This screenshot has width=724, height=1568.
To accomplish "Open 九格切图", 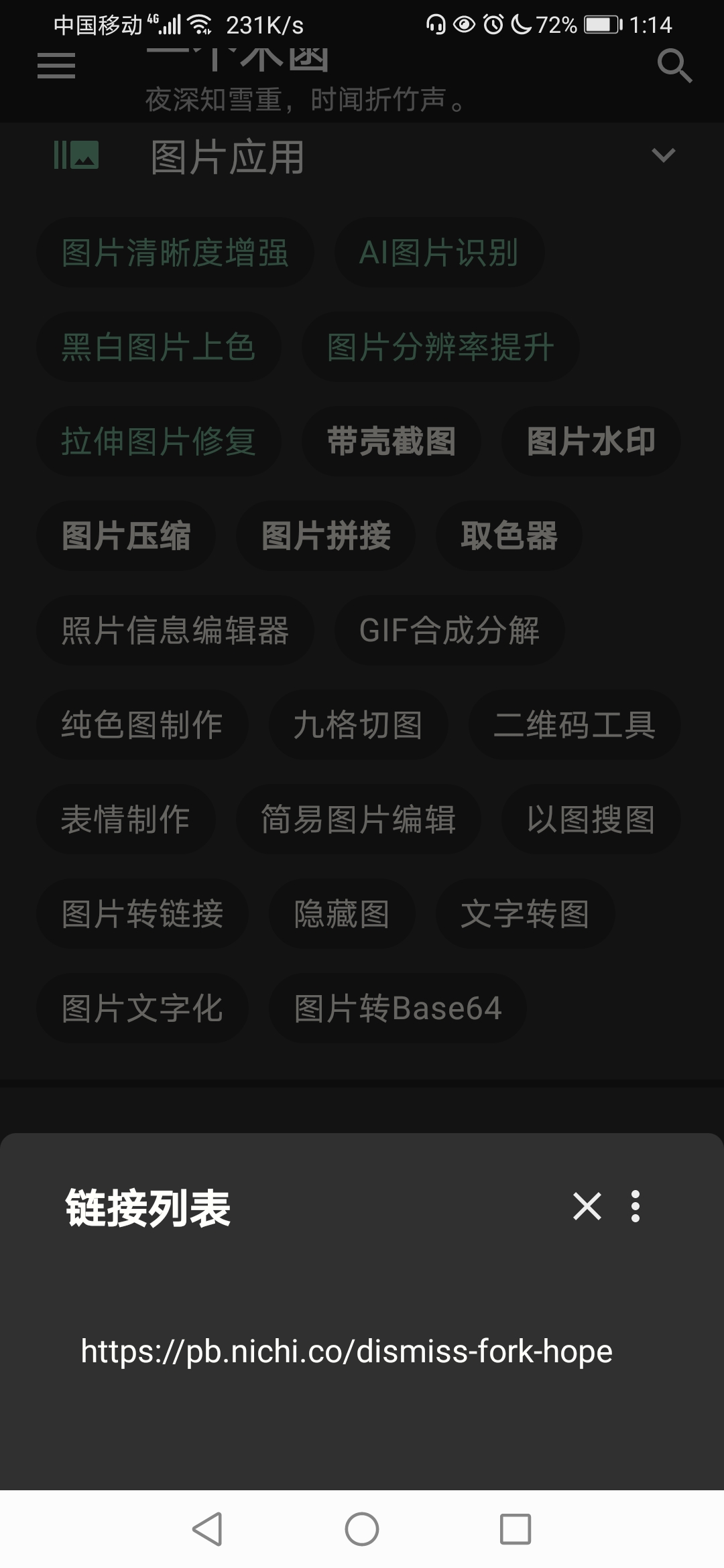I will pyautogui.click(x=358, y=725).
